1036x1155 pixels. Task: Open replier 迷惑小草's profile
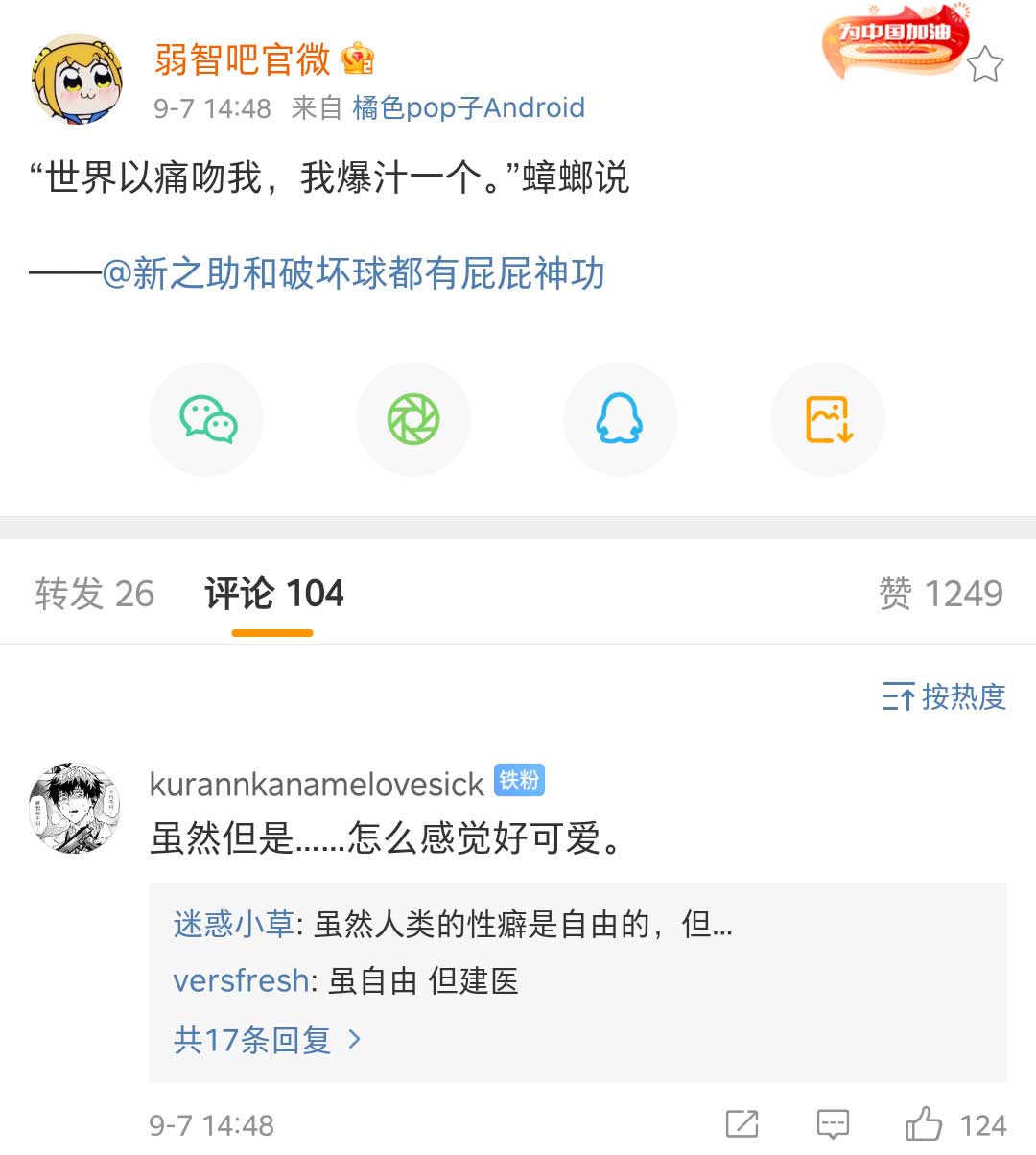pos(233,924)
